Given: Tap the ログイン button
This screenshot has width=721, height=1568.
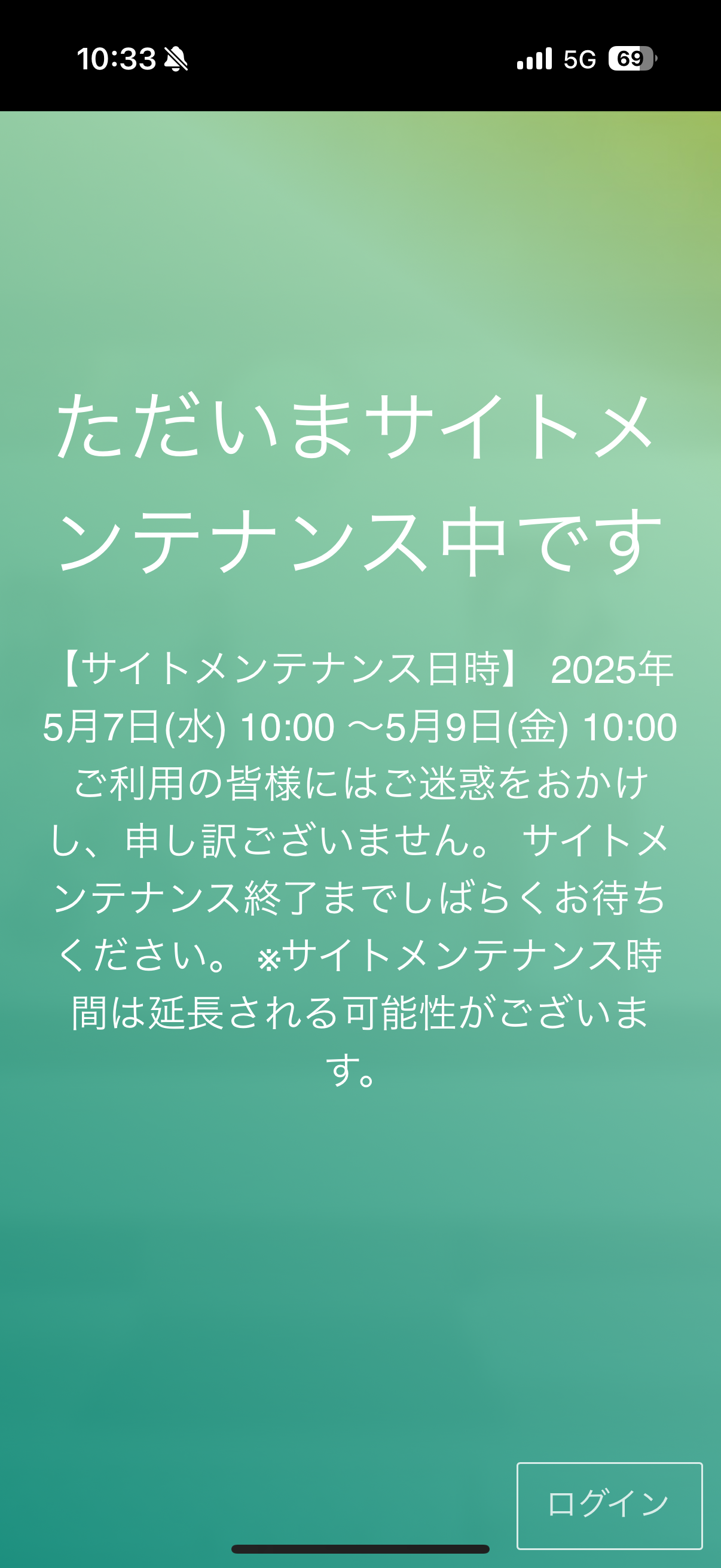Looking at the screenshot, I should pos(609,1505).
